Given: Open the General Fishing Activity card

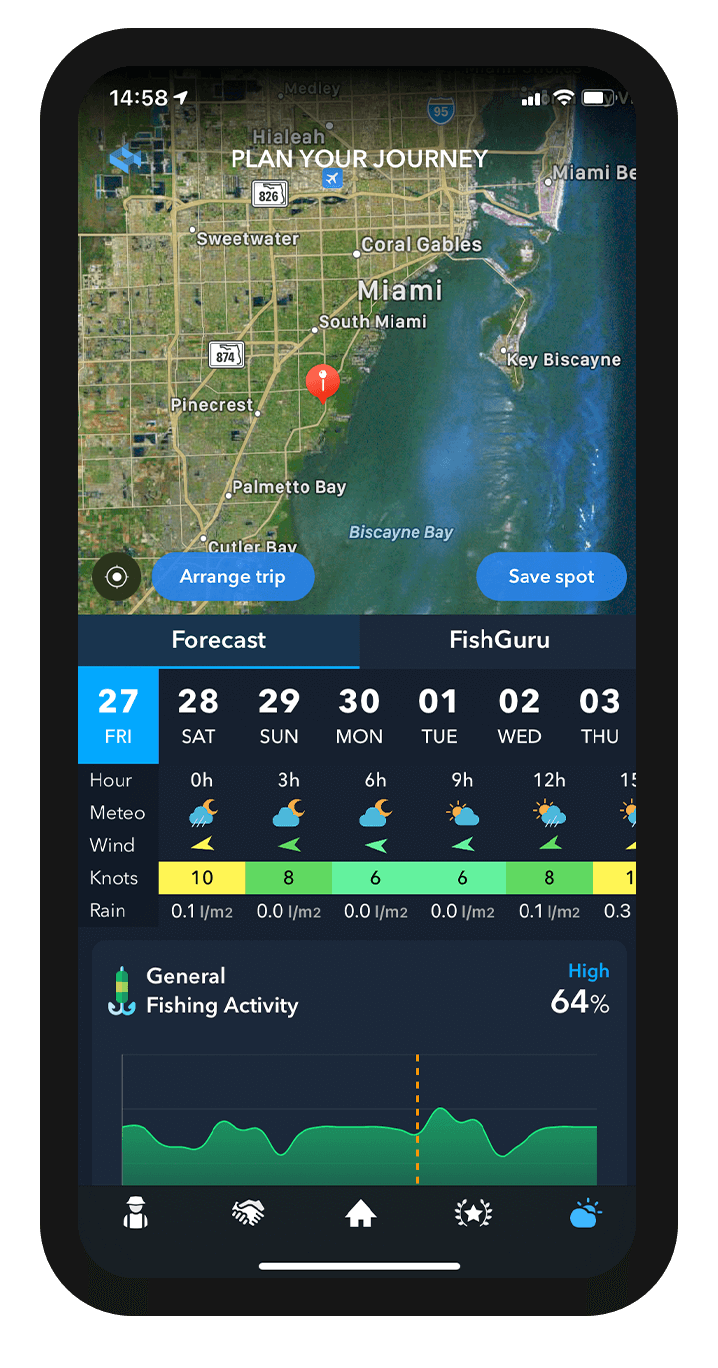Looking at the screenshot, I should (359, 1062).
